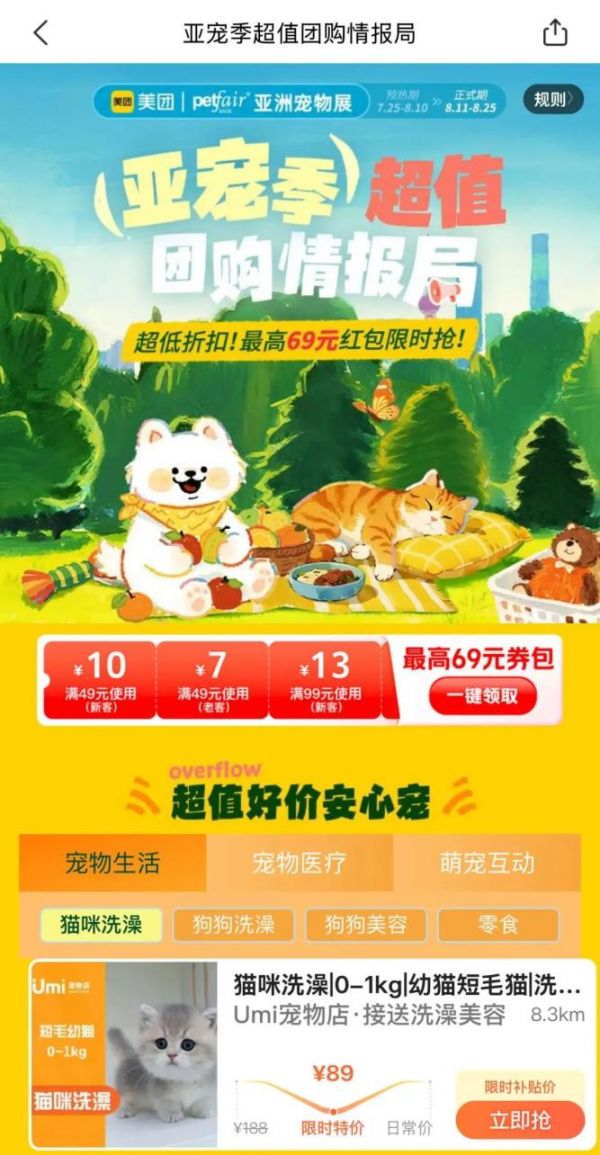600x1155 pixels.
Task: Filter by 狗狗洗澡
Action: pyautogui.click(x=232, y=925)
